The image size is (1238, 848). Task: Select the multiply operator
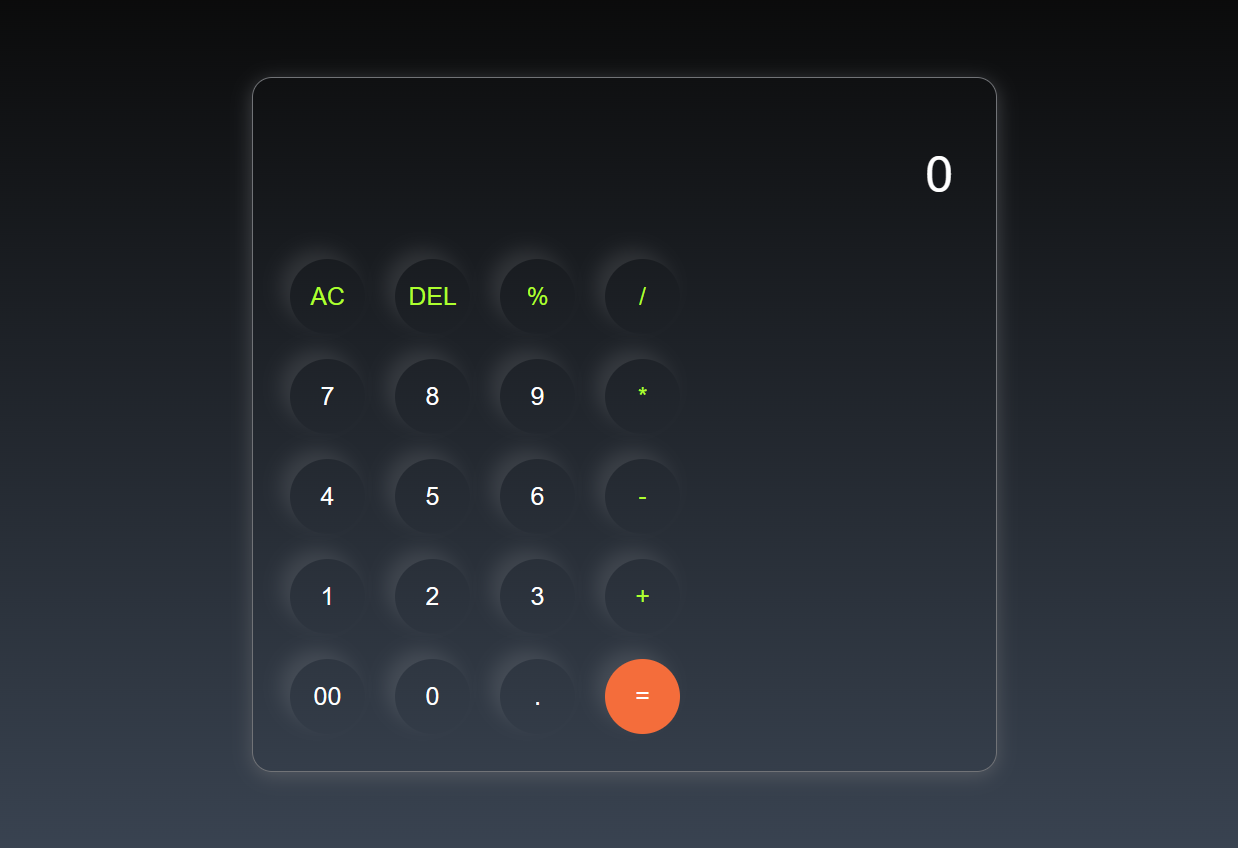point(642,396)
